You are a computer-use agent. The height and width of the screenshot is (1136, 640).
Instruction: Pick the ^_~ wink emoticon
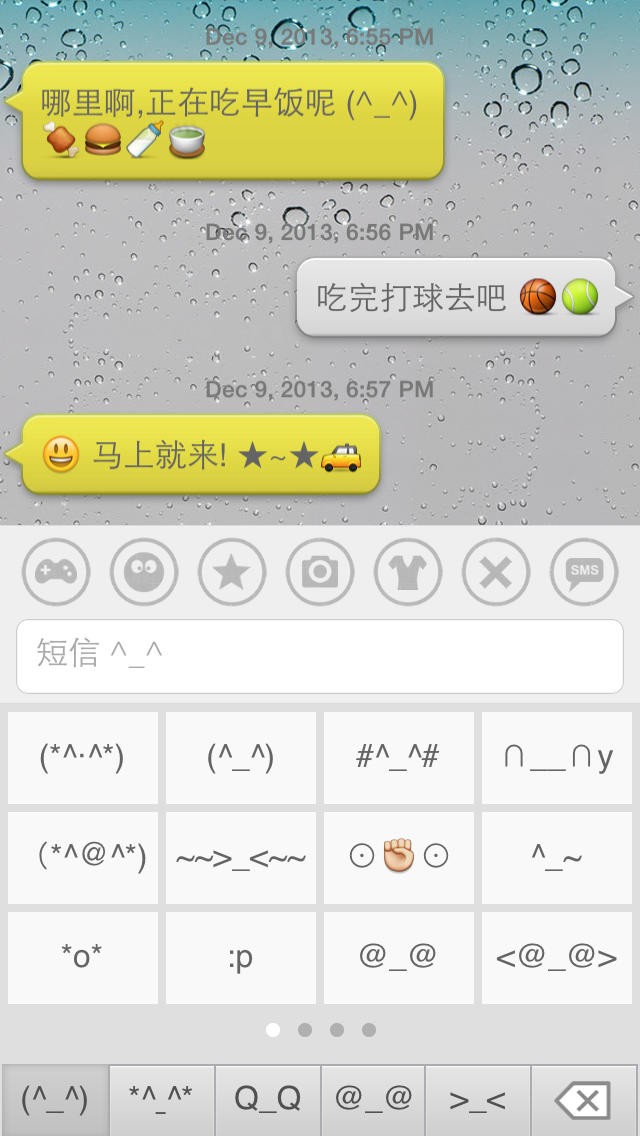pos(557,858)
